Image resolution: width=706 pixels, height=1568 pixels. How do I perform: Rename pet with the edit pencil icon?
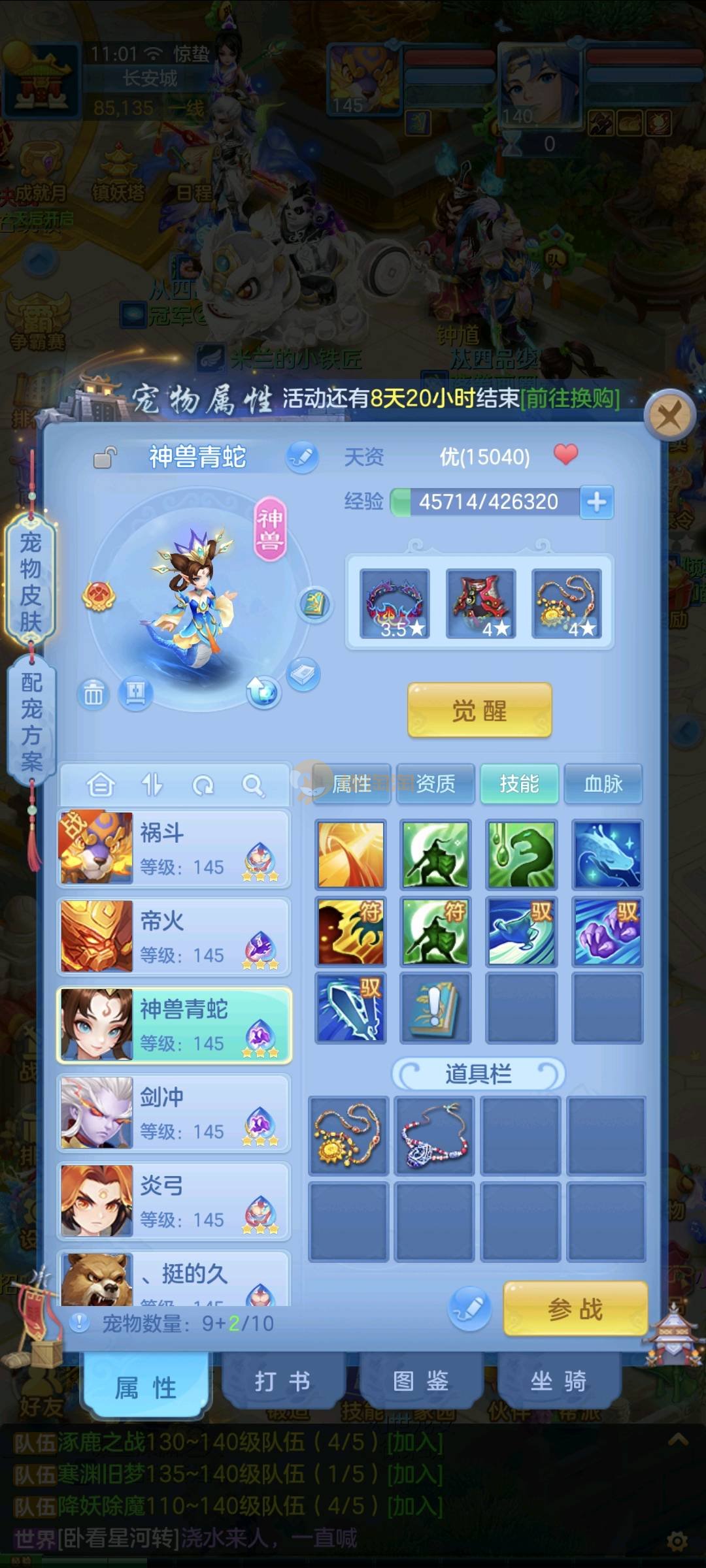click(302, 457)
